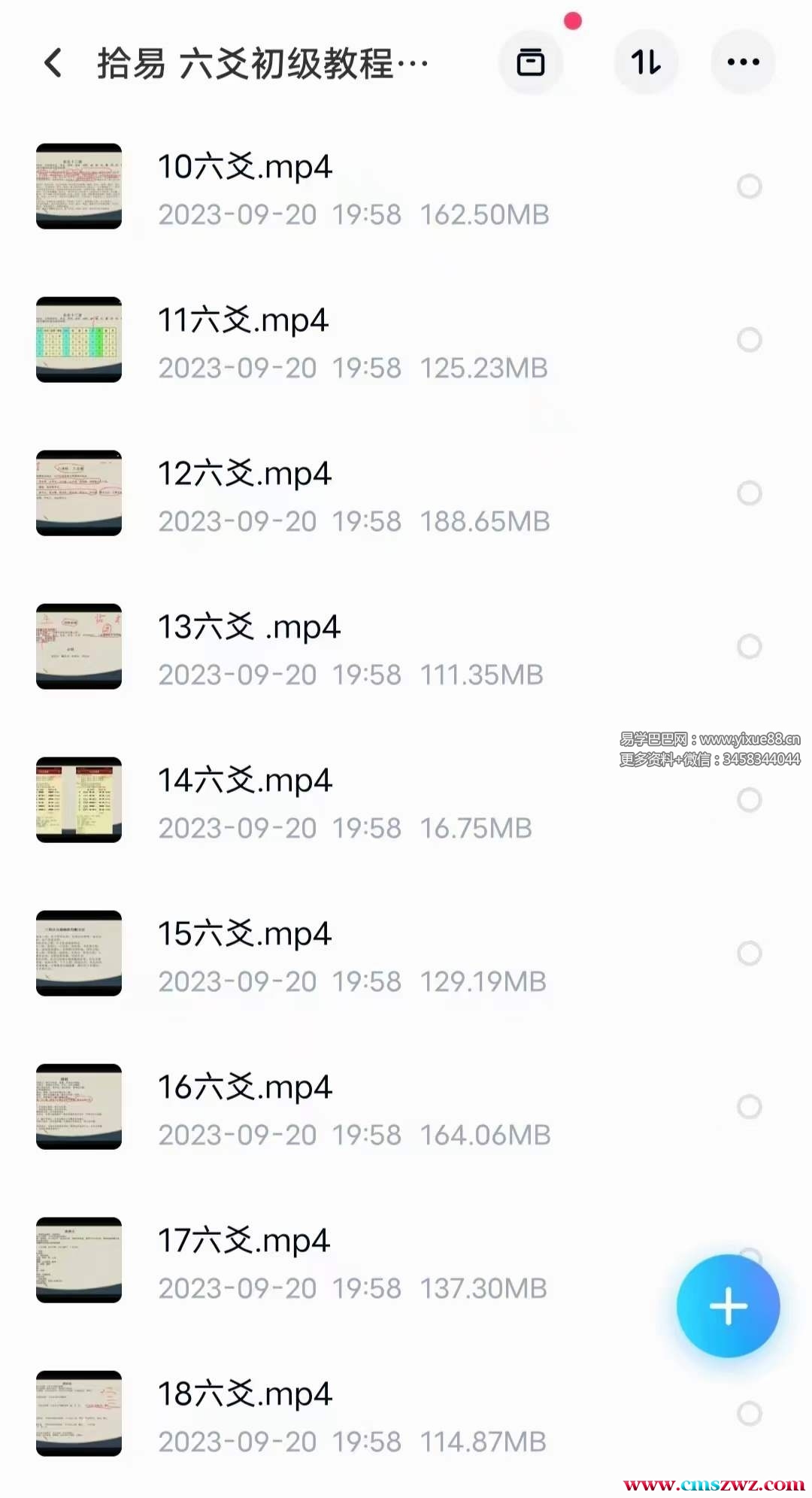
Task: Tap the blue plus add button
Action: point(728,1306)
